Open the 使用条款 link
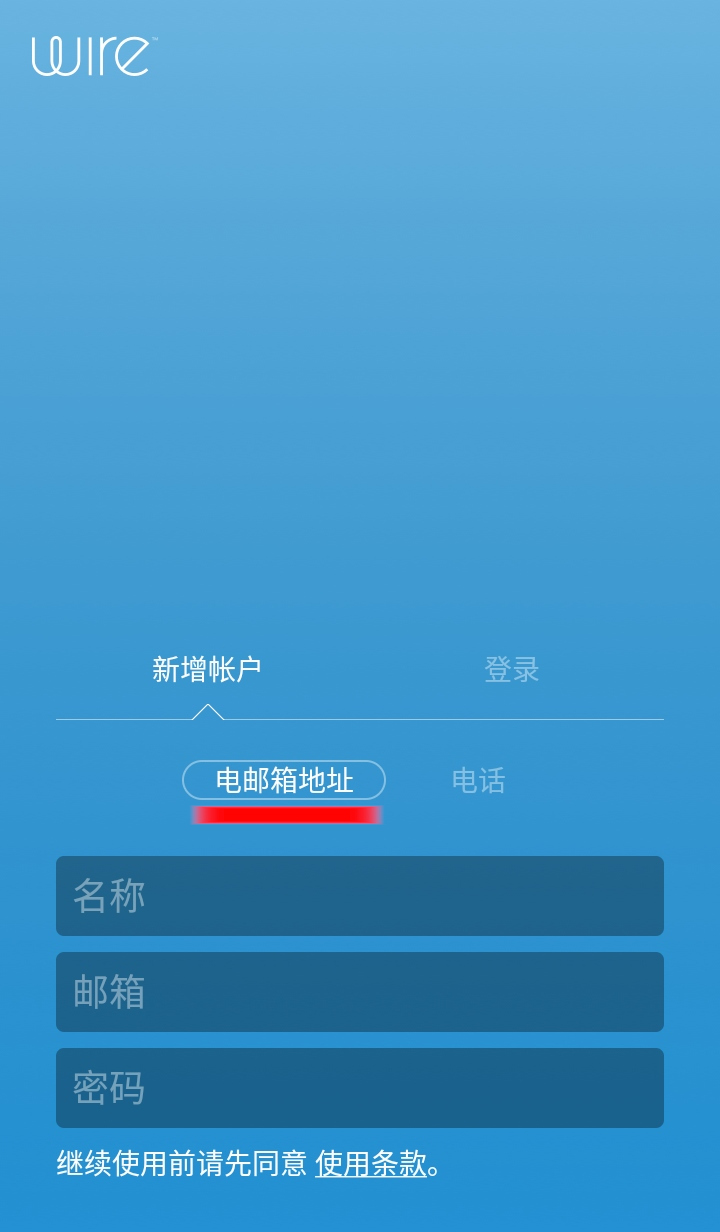 click(371, 1164)
